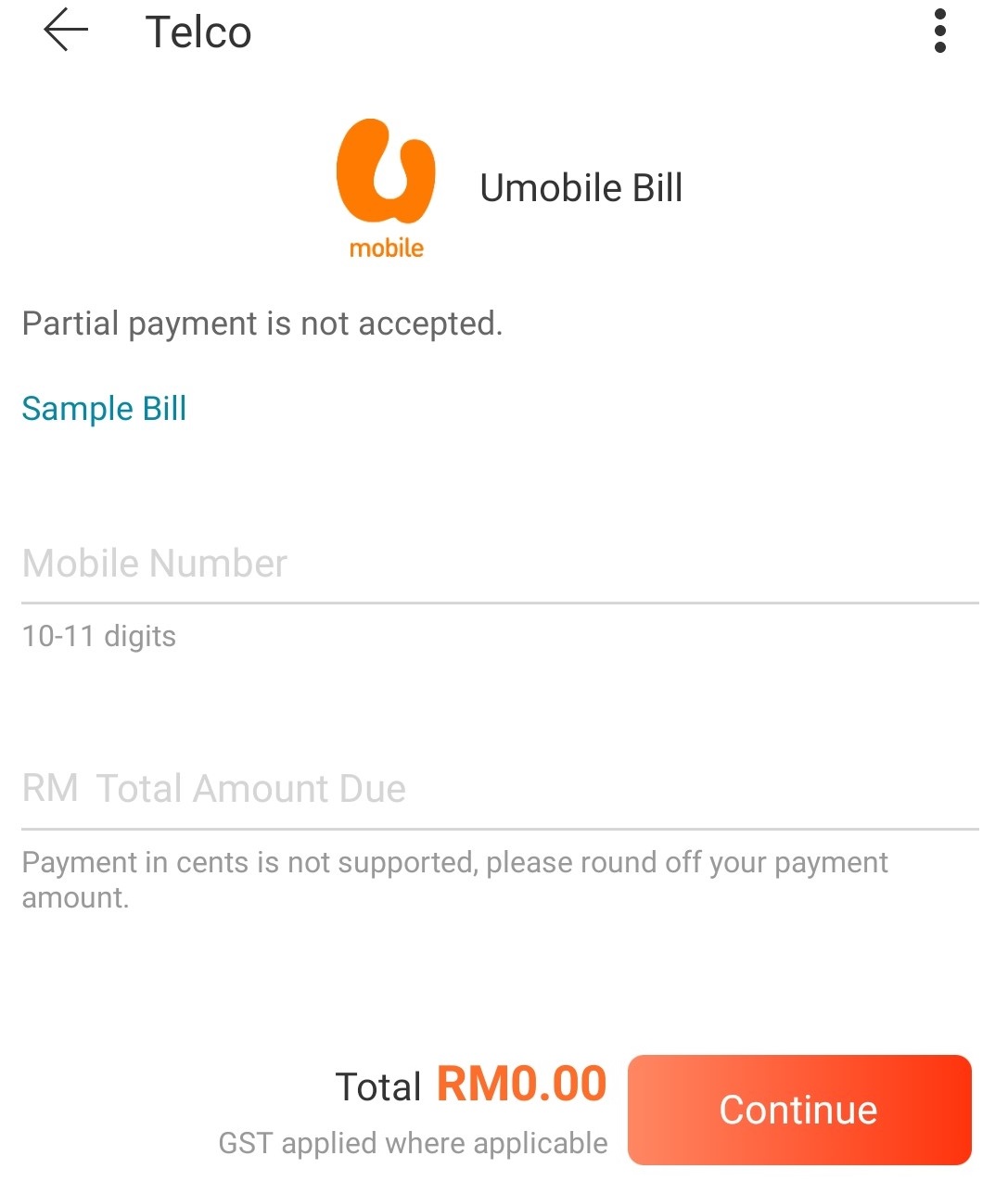Tap the Continue button
This screenshot has width=1008, height=1181.
[798, 1110]
